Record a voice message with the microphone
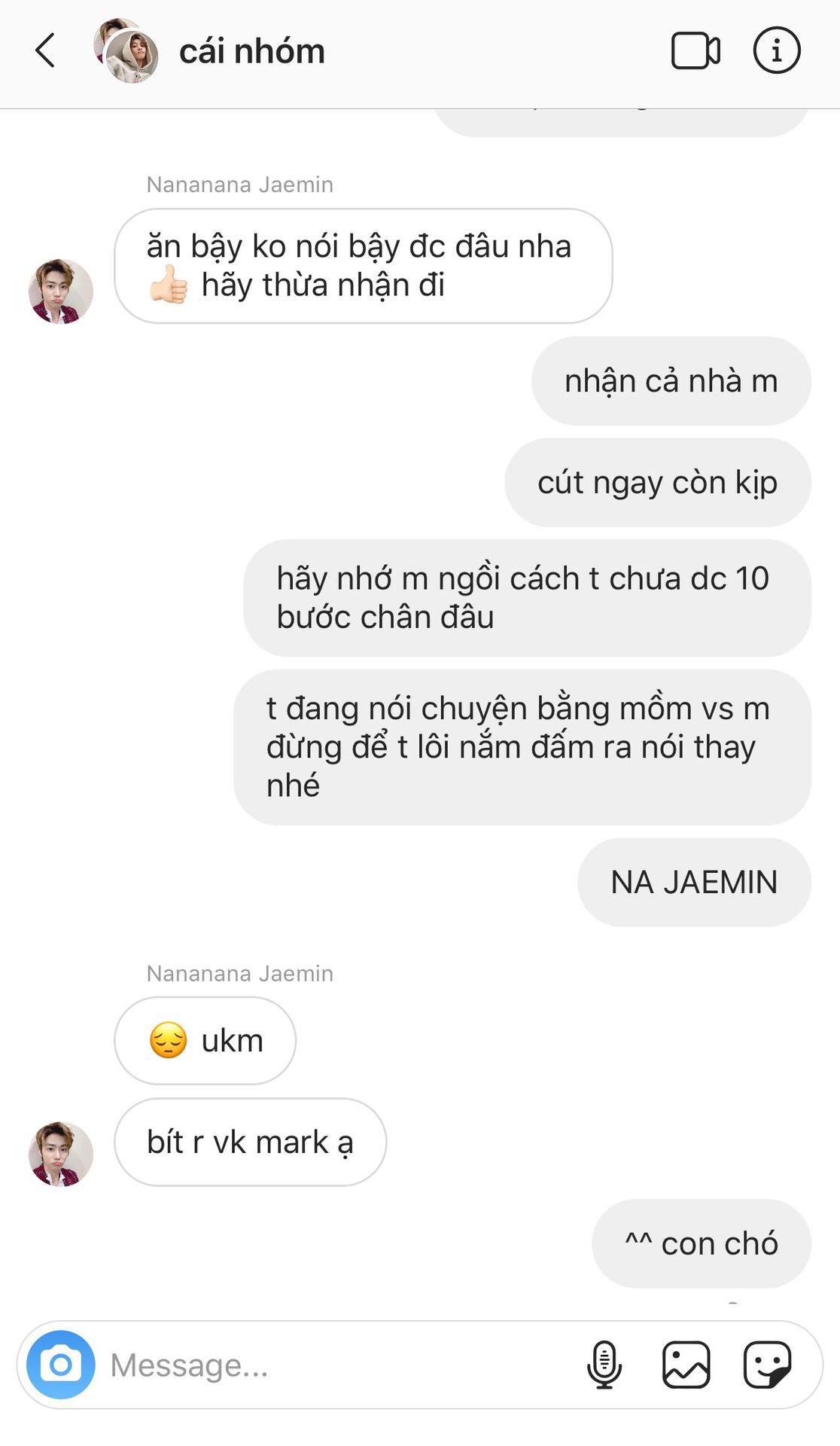 [x=604, y=1364]
